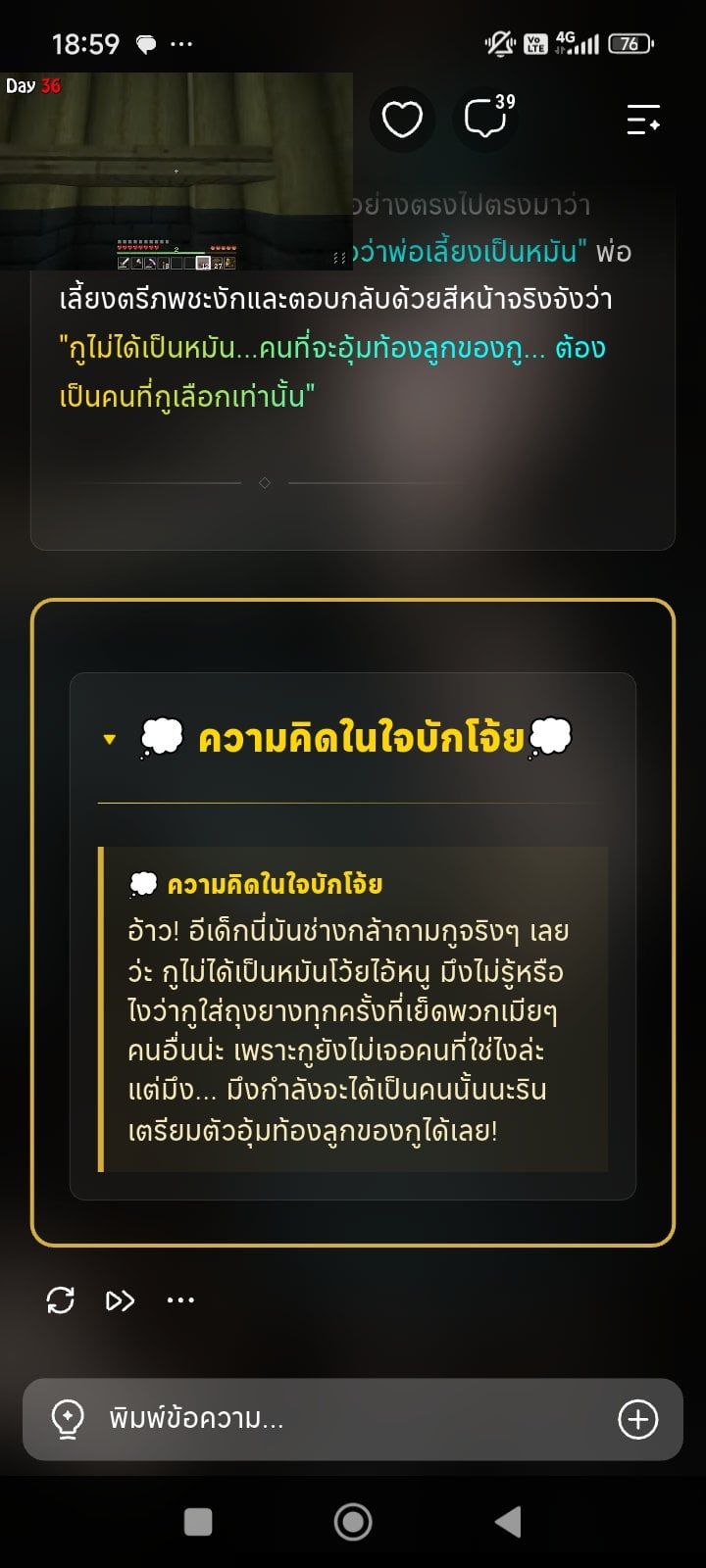706x1568 pixels.
Task: Tap the lightbulb suggestion icon
Action: tap(67, 1419)
